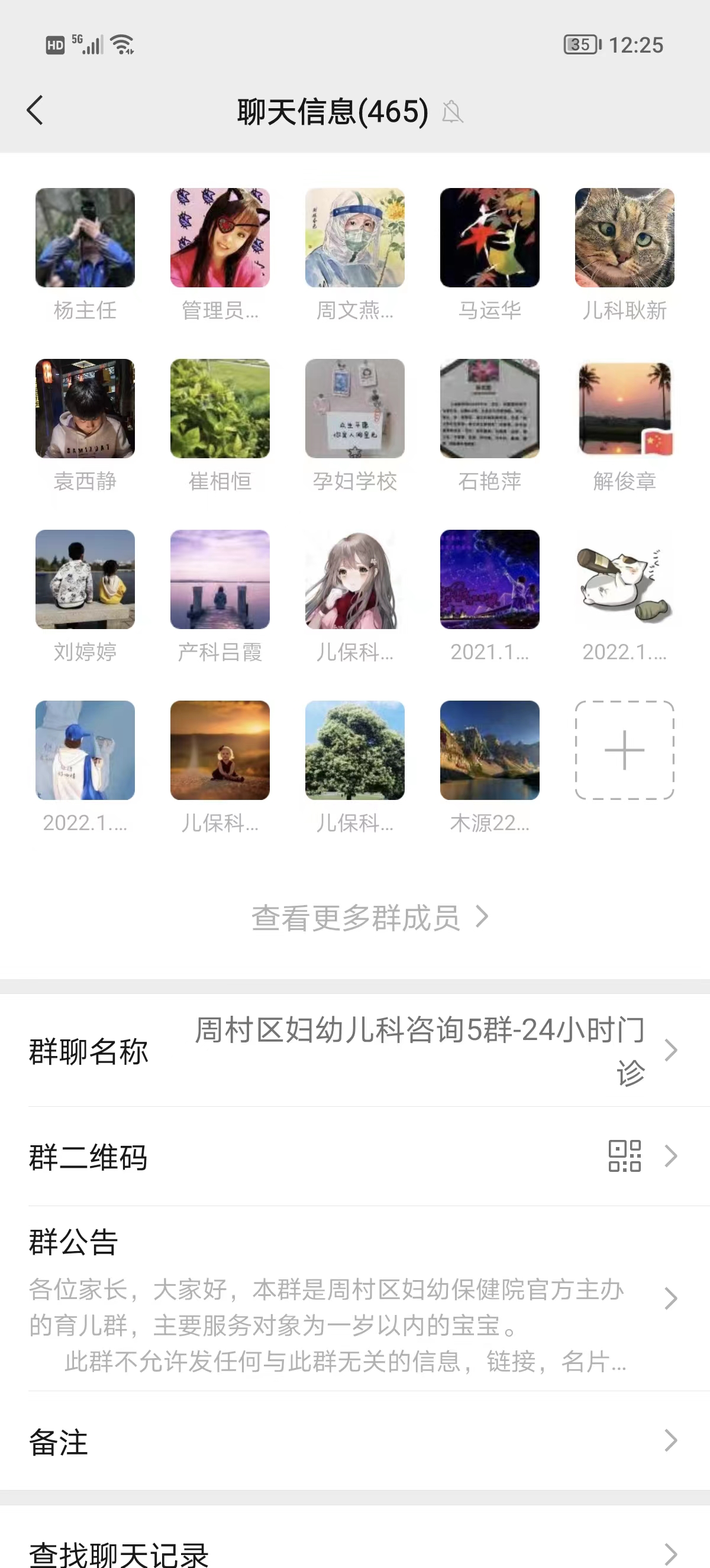View member 马运华's profile
The height and width of the screenshot is (1568, 710).
coord(489,238)
